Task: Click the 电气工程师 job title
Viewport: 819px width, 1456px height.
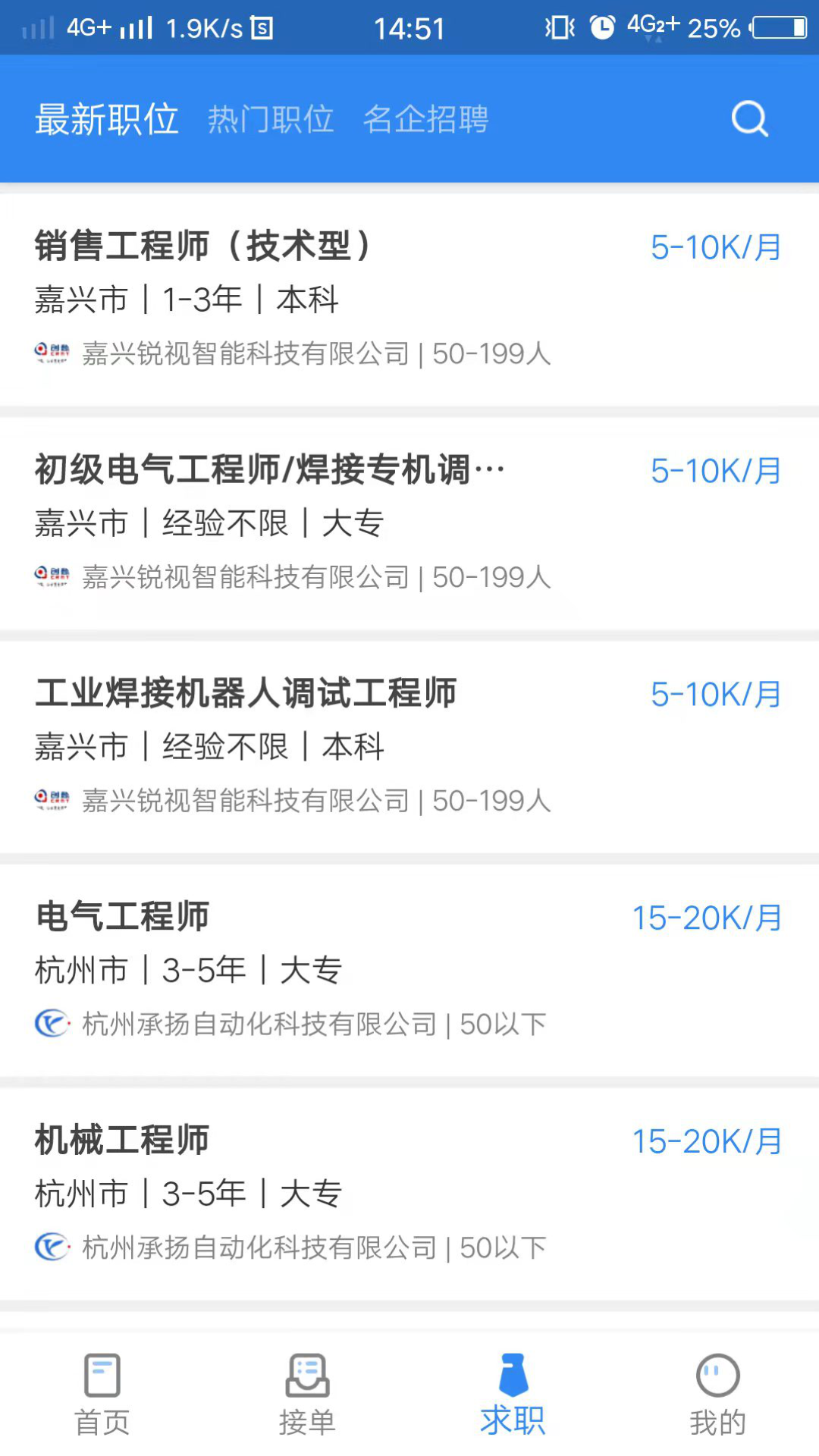Action: click(124, 916)
